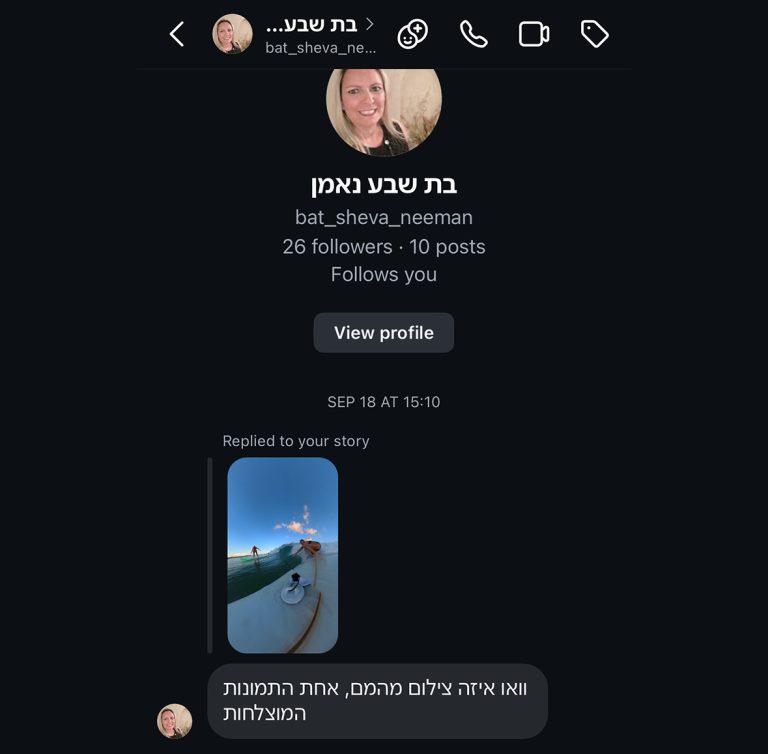Open the label tag icon

tap(595, 34)
